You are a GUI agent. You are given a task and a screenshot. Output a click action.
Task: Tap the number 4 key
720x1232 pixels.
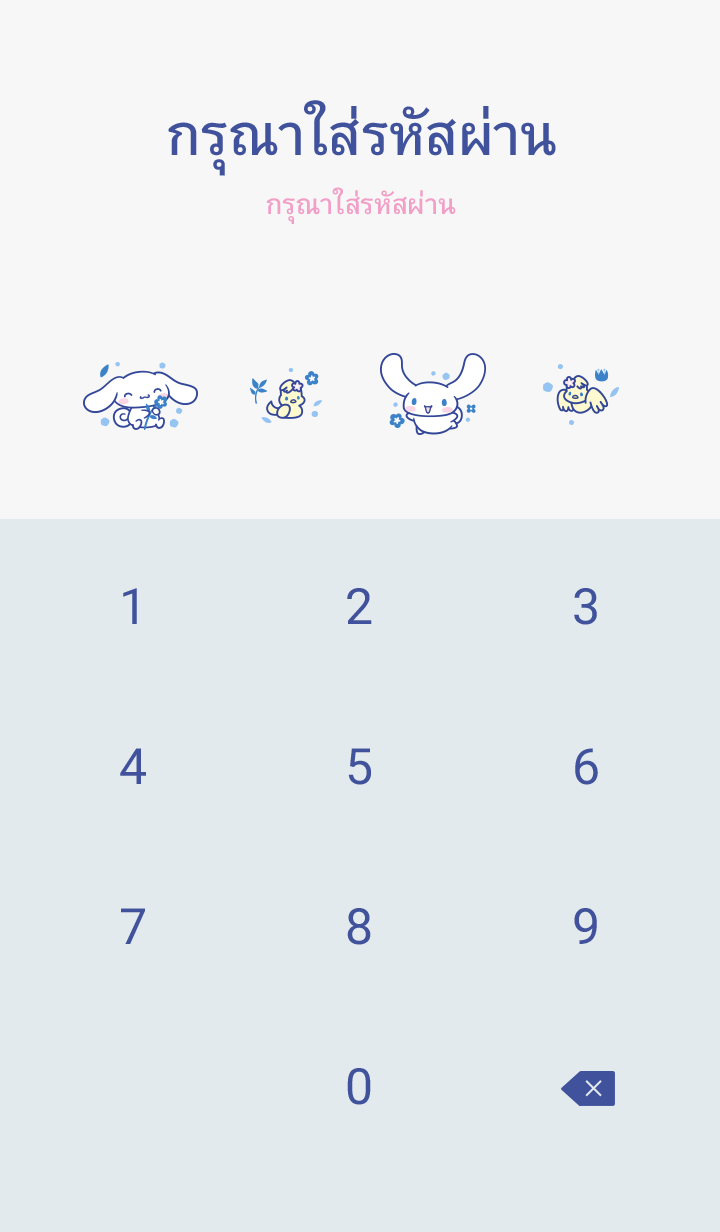click(x=133, y=767)
